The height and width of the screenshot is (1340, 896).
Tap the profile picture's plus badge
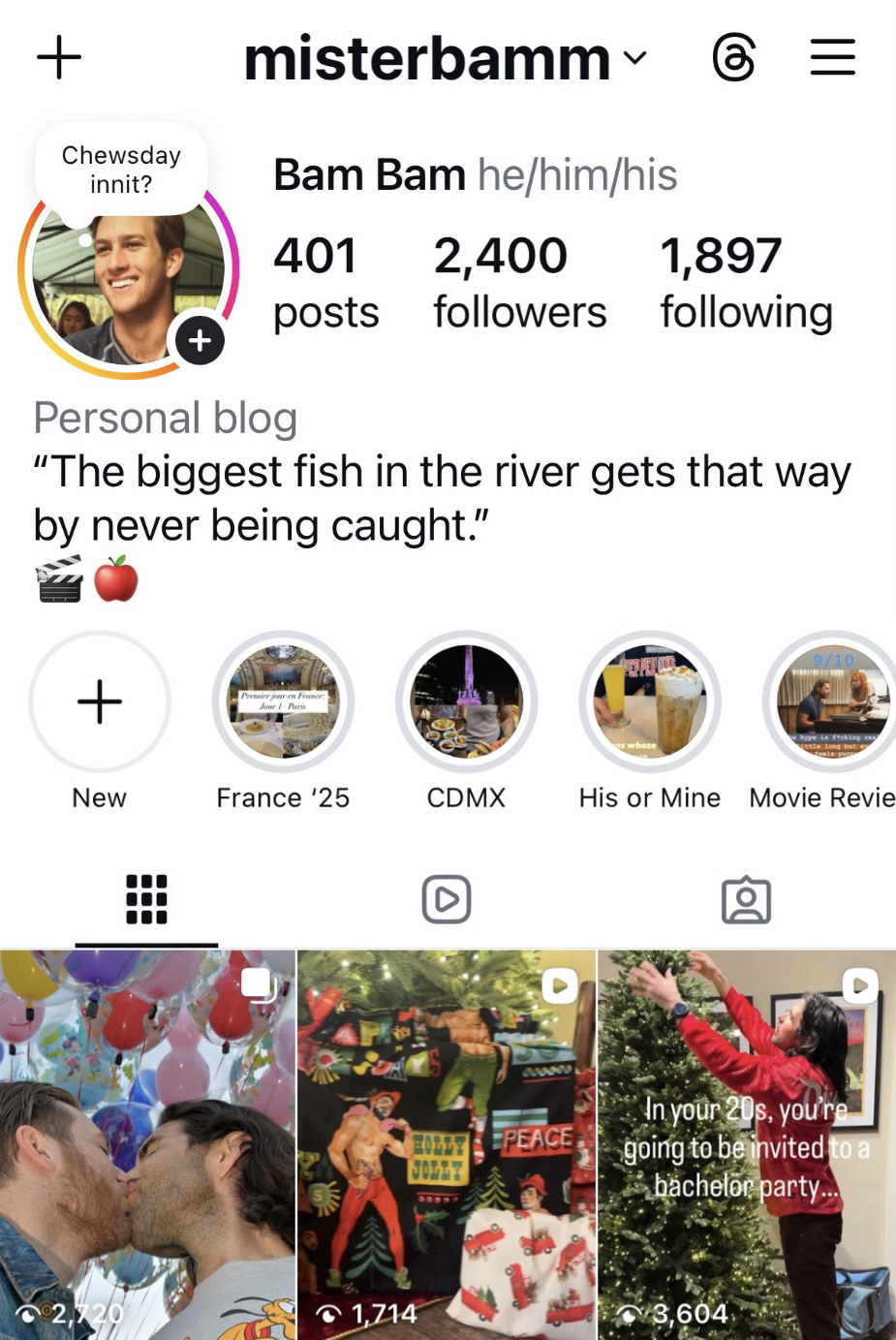coord(201,340)
